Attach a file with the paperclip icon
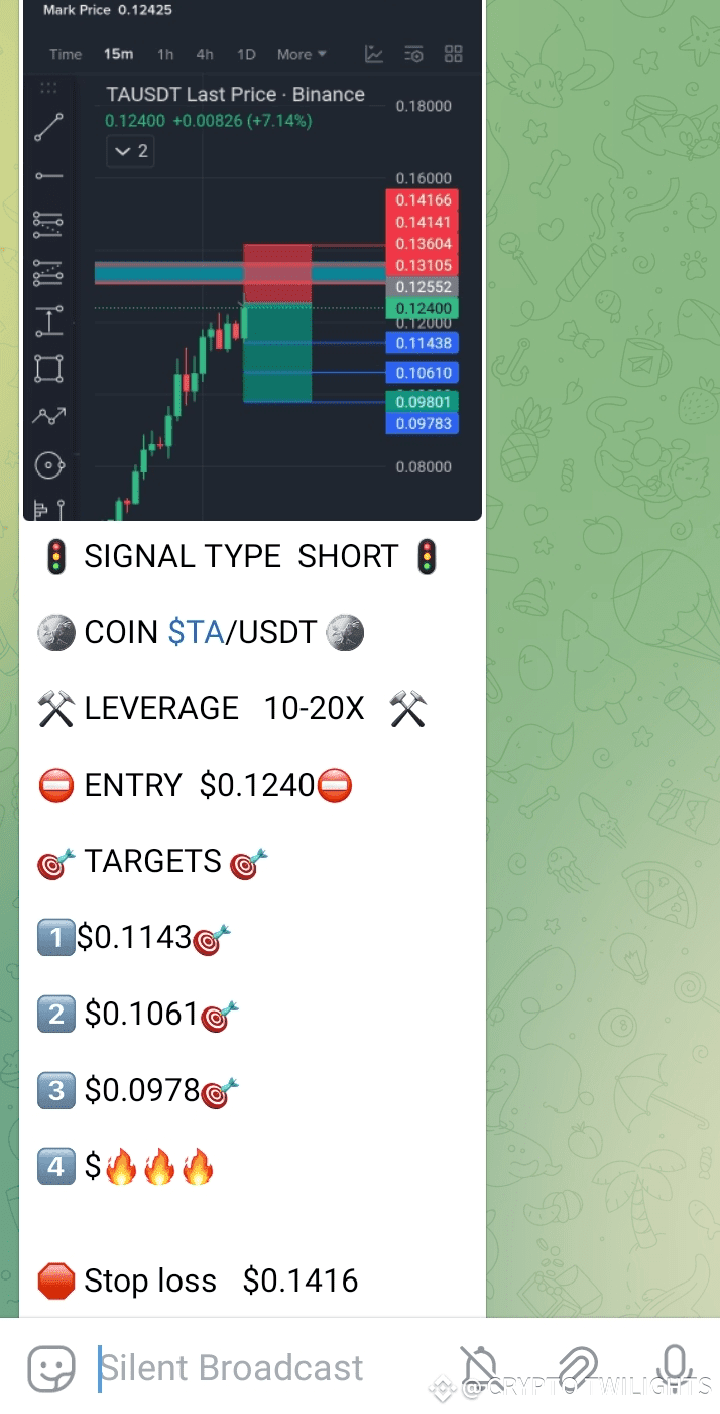 [x=577, y=1368]
